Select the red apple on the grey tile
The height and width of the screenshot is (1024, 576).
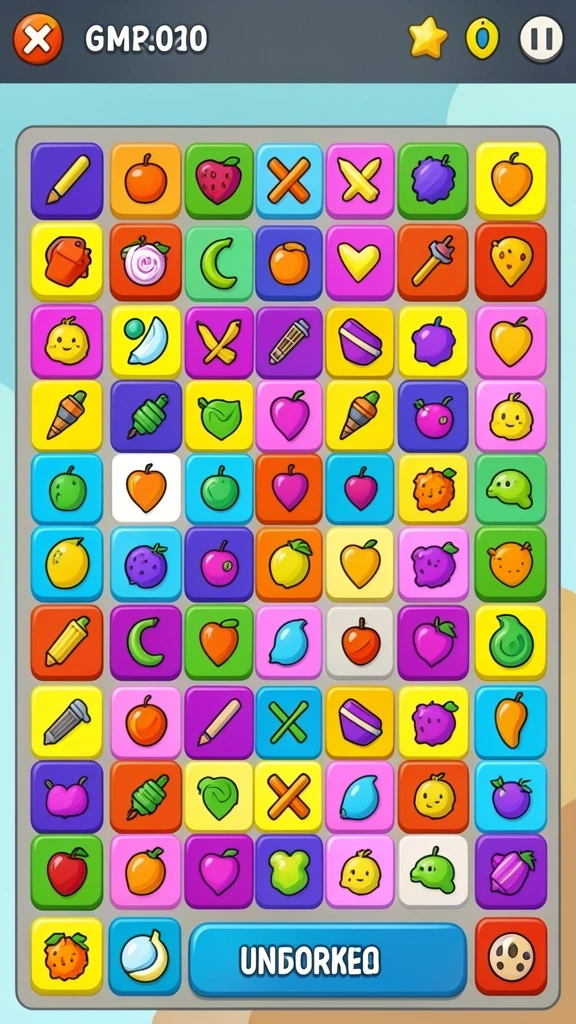pyautogui.click(x=360, y=642)
